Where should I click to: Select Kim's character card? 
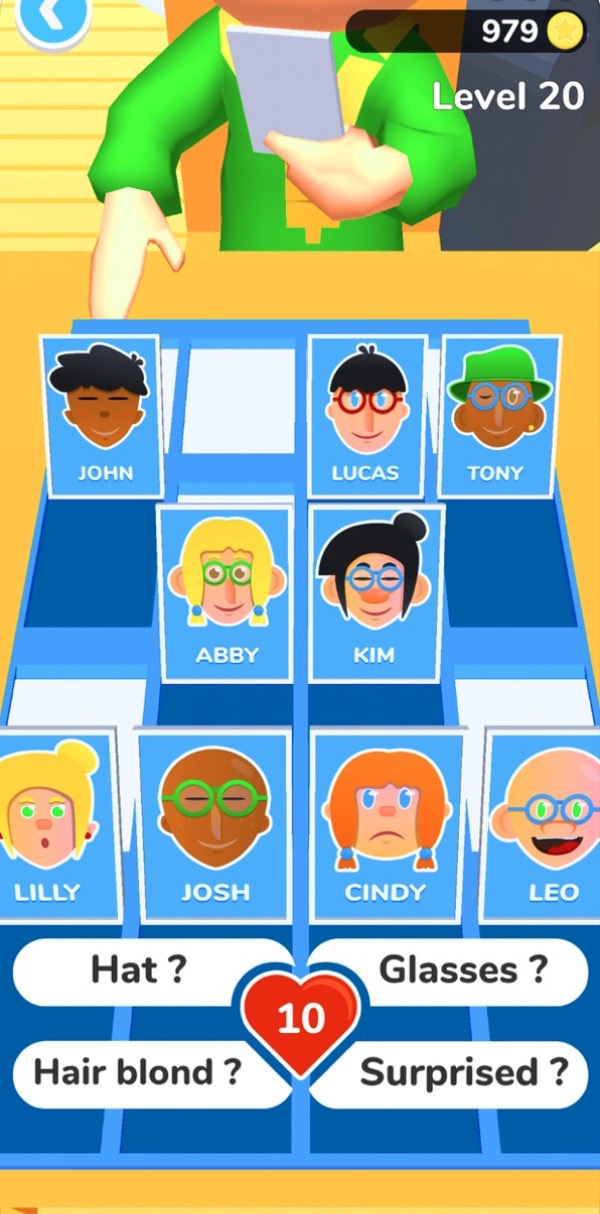tap(373, 592)
